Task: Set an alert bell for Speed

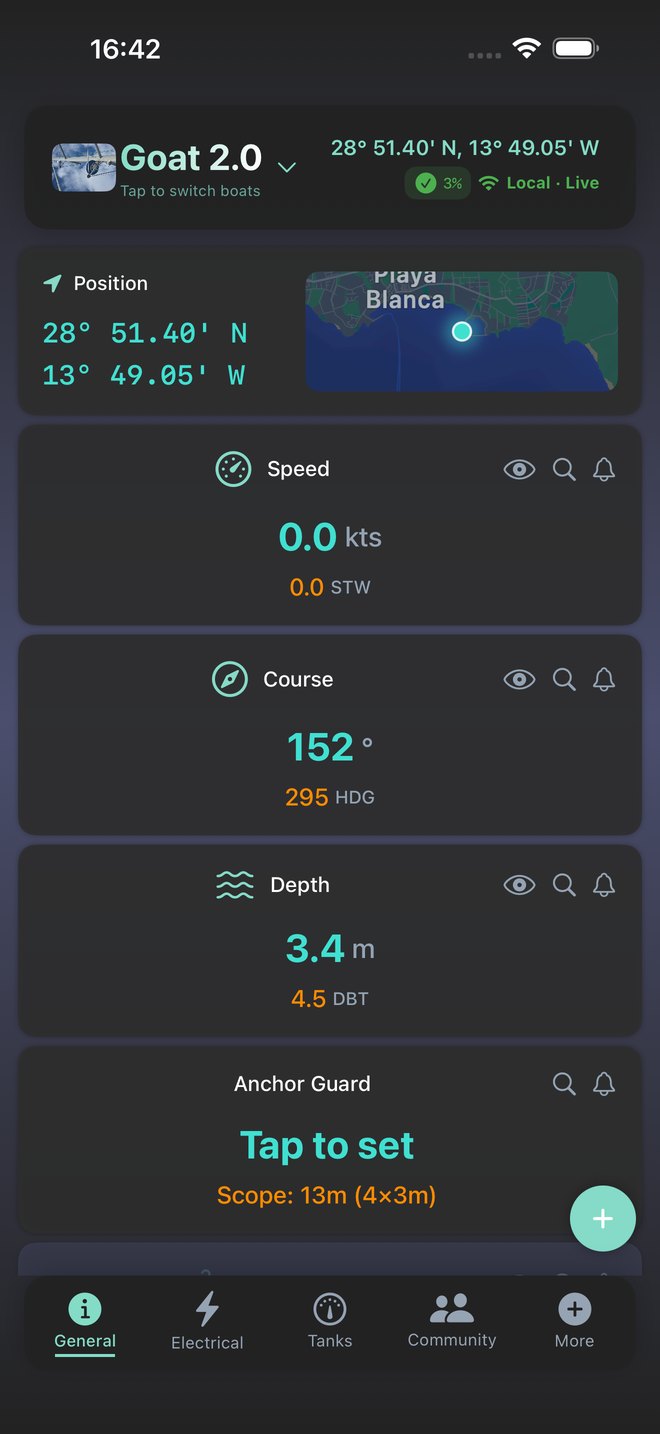Action: 604,469
